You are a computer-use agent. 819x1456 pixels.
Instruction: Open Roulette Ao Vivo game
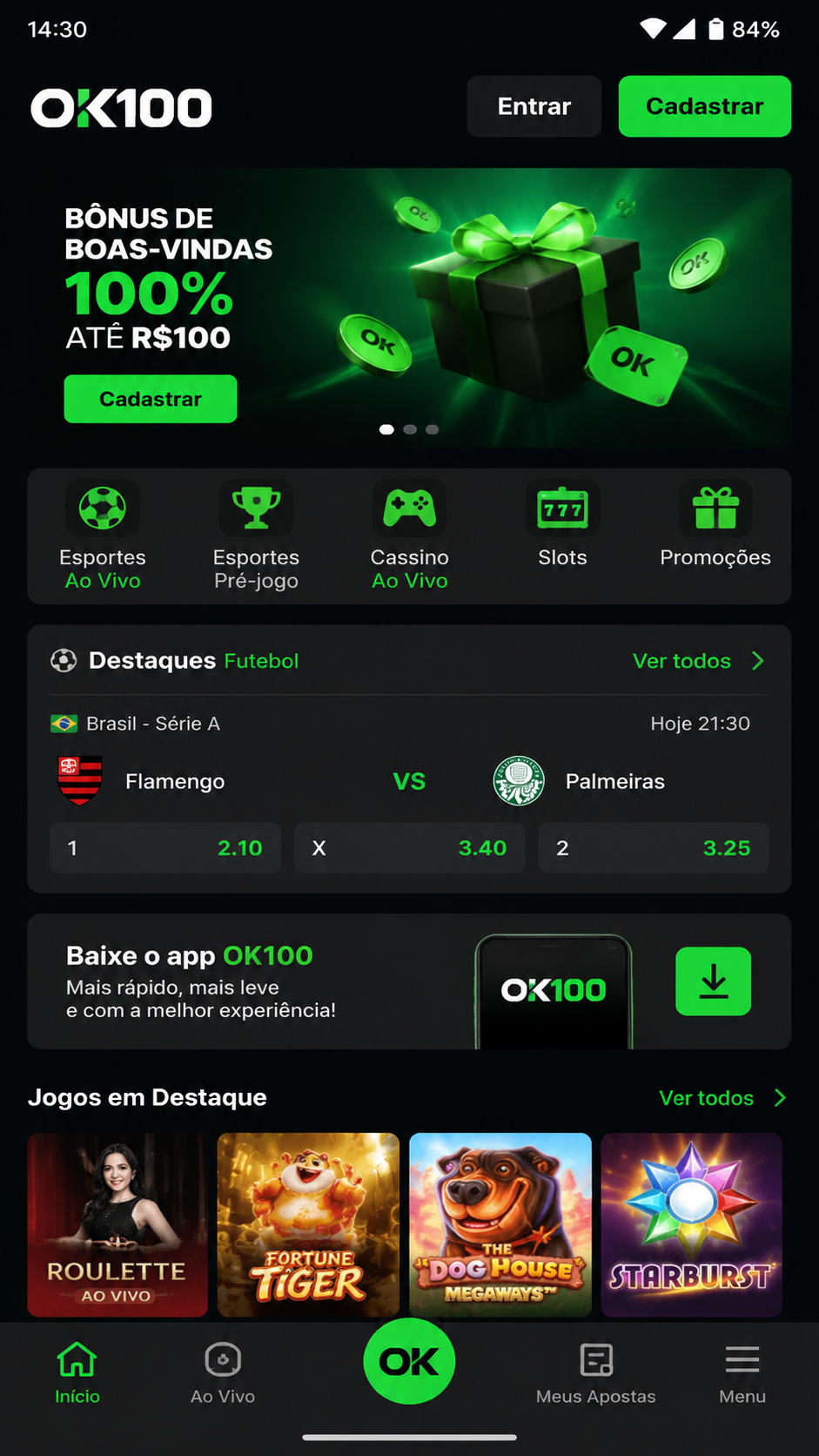click(117, 1224)
